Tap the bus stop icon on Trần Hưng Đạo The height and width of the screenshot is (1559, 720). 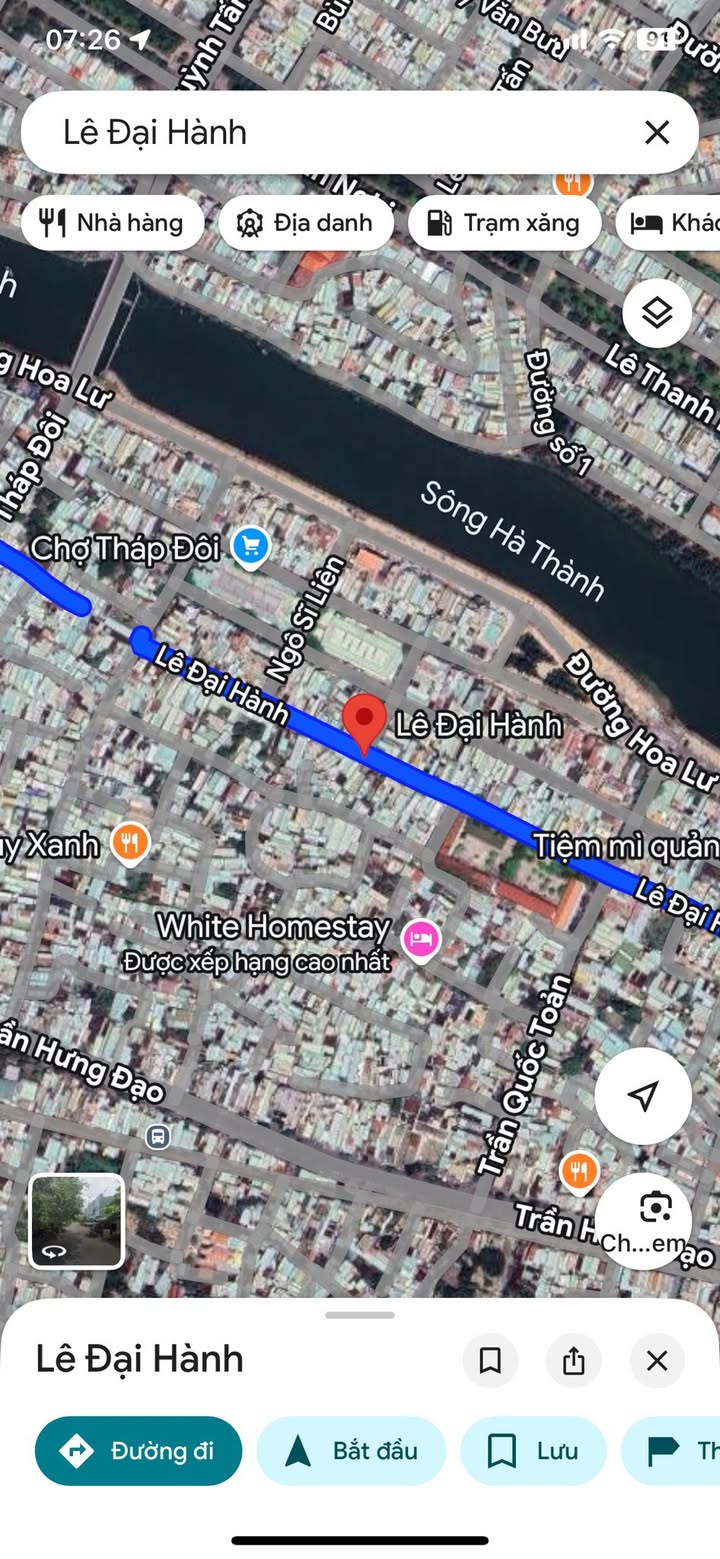click(157, 1136)
